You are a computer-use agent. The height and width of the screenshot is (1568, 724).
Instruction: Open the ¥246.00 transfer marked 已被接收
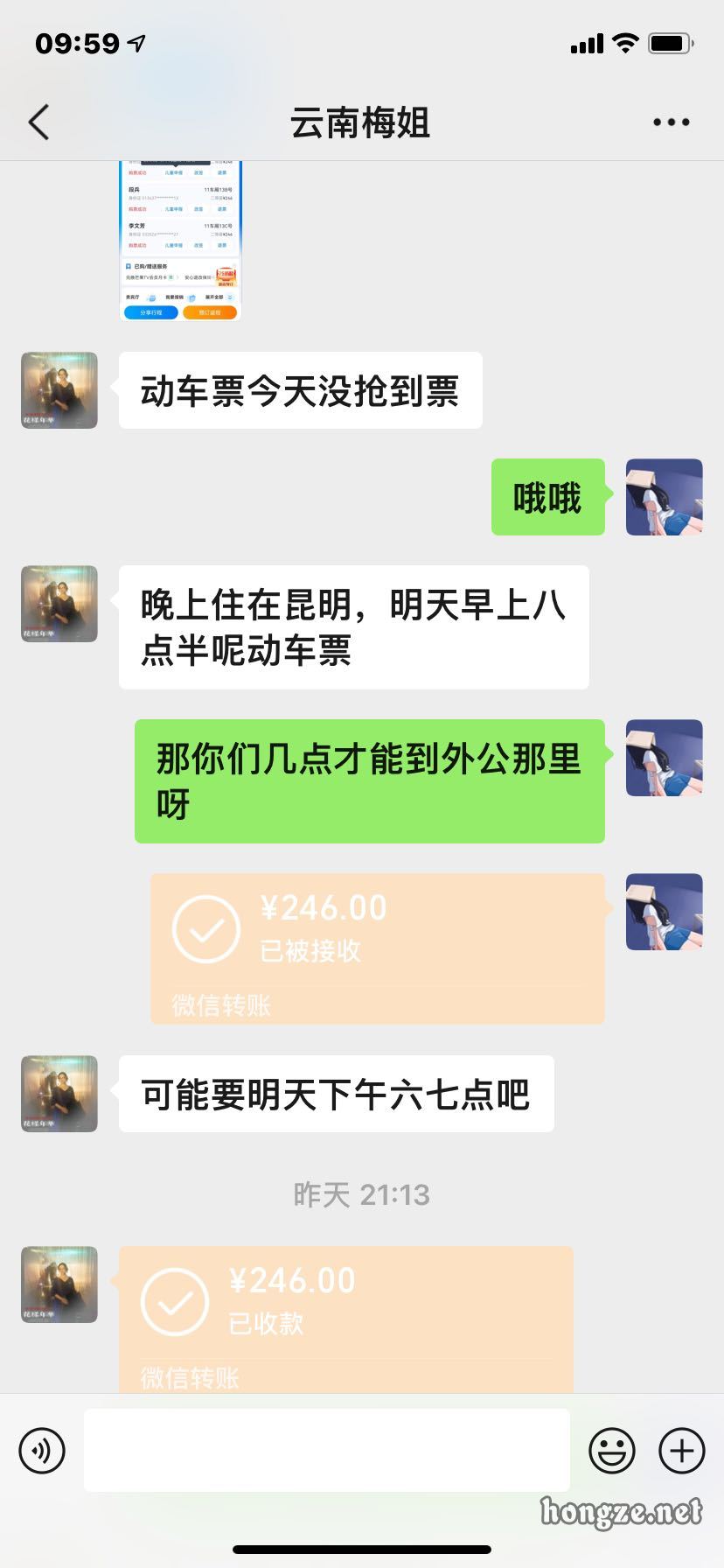pyautogui.click(x=378, y=948)
